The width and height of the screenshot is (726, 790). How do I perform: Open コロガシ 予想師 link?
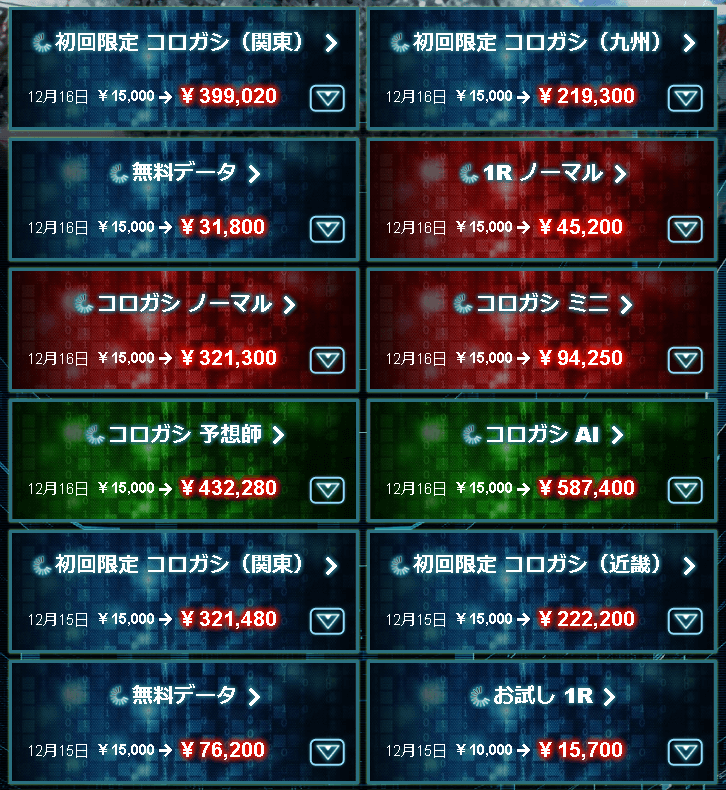coord(183,434)
